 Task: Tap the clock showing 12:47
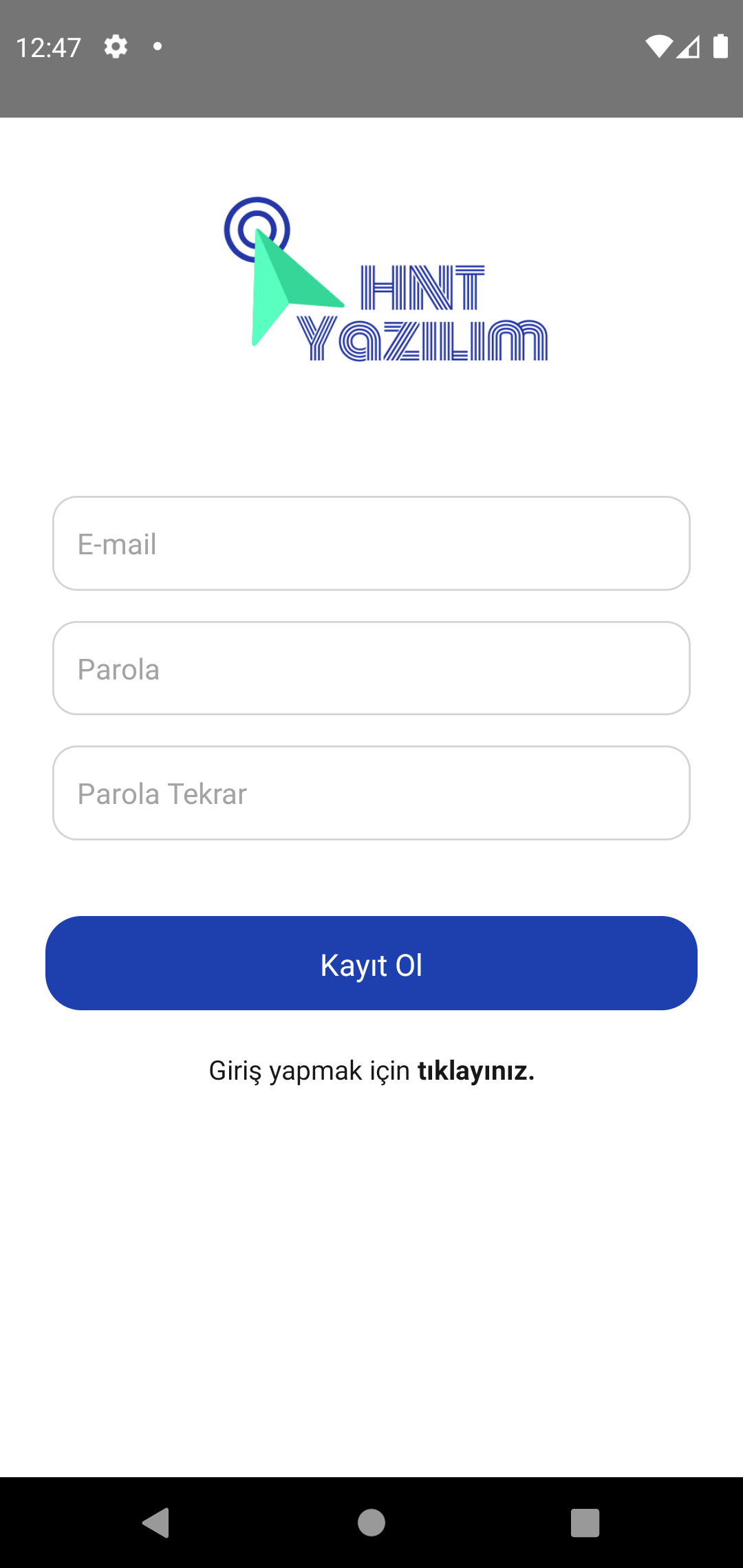48,45
